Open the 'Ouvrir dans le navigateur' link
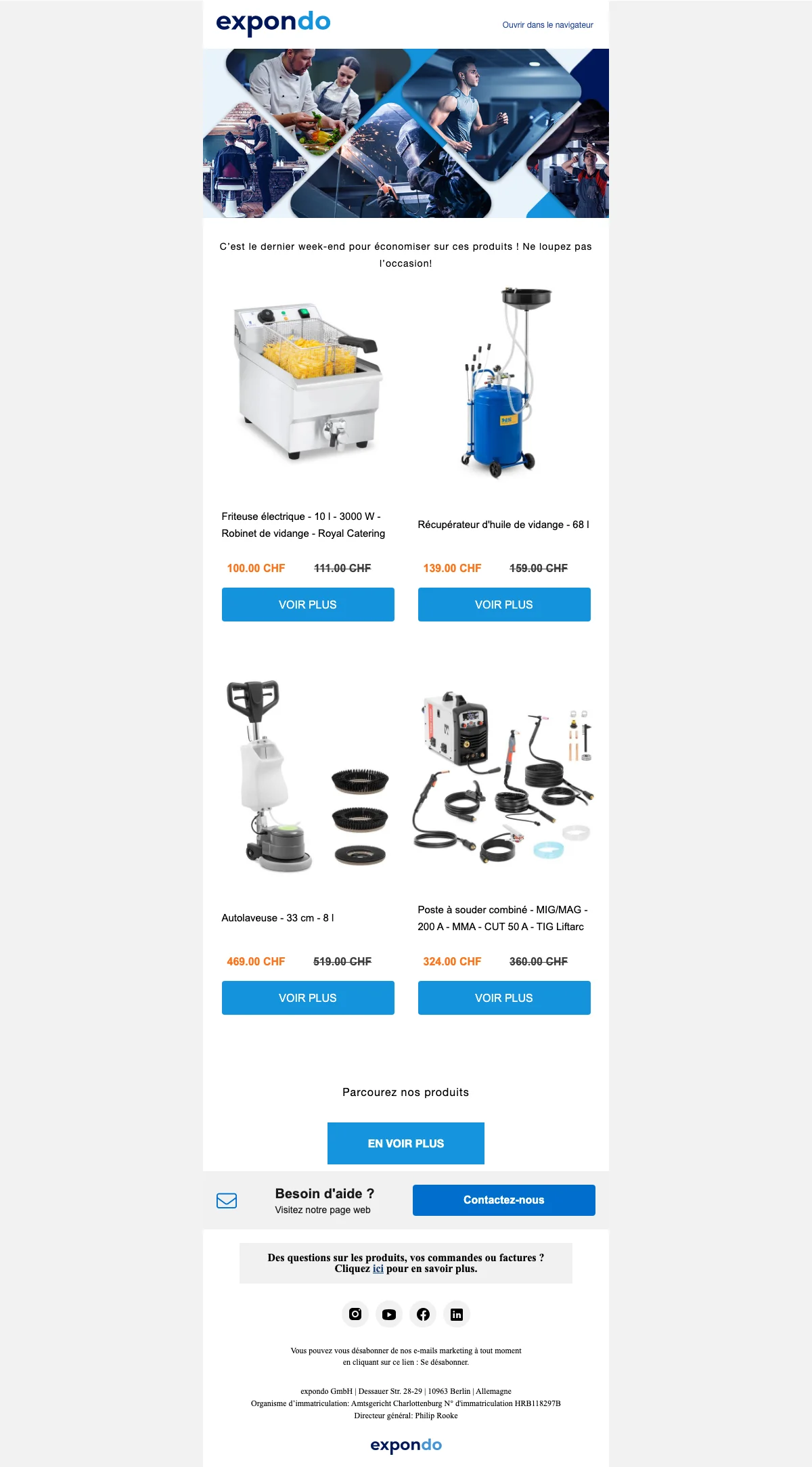Image resolution: width=812 pixels, height=1467 pixels. pyautogui.click(x=547, y=25)
